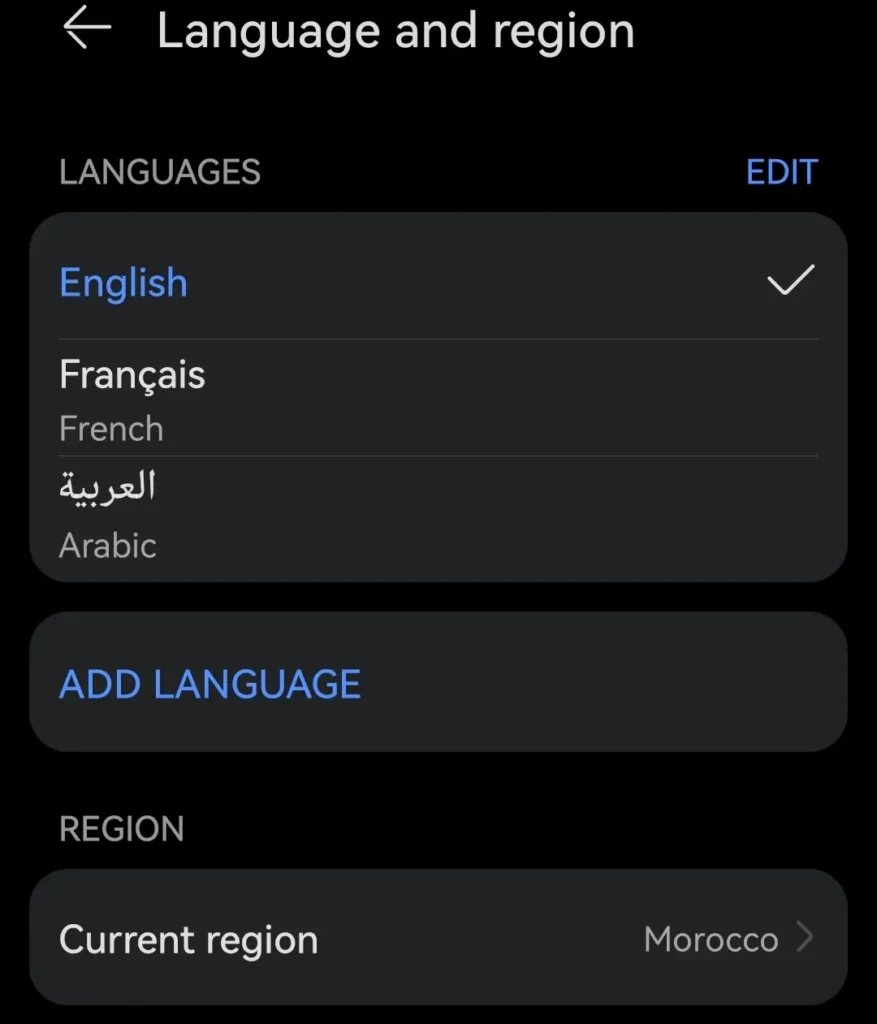The width and height of the screenshot is (877, 1024).
Task: Tap the navigation arrow at top left
Action: click(87, 28)
